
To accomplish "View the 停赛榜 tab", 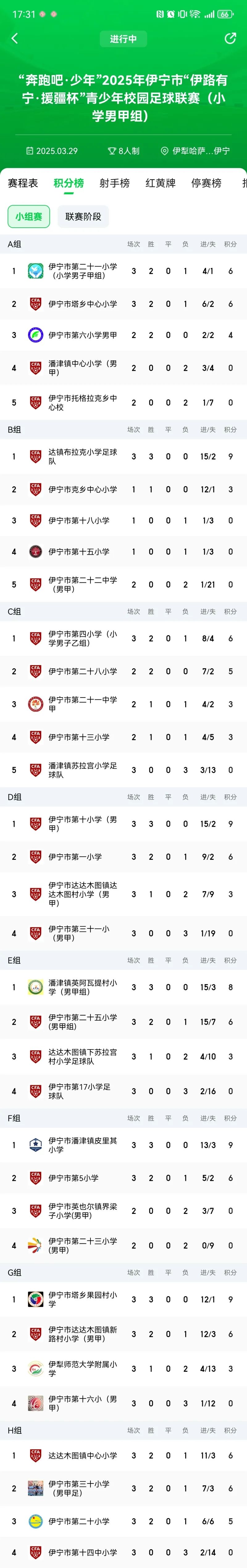I will pyautogui.click(x=206, y=183).
